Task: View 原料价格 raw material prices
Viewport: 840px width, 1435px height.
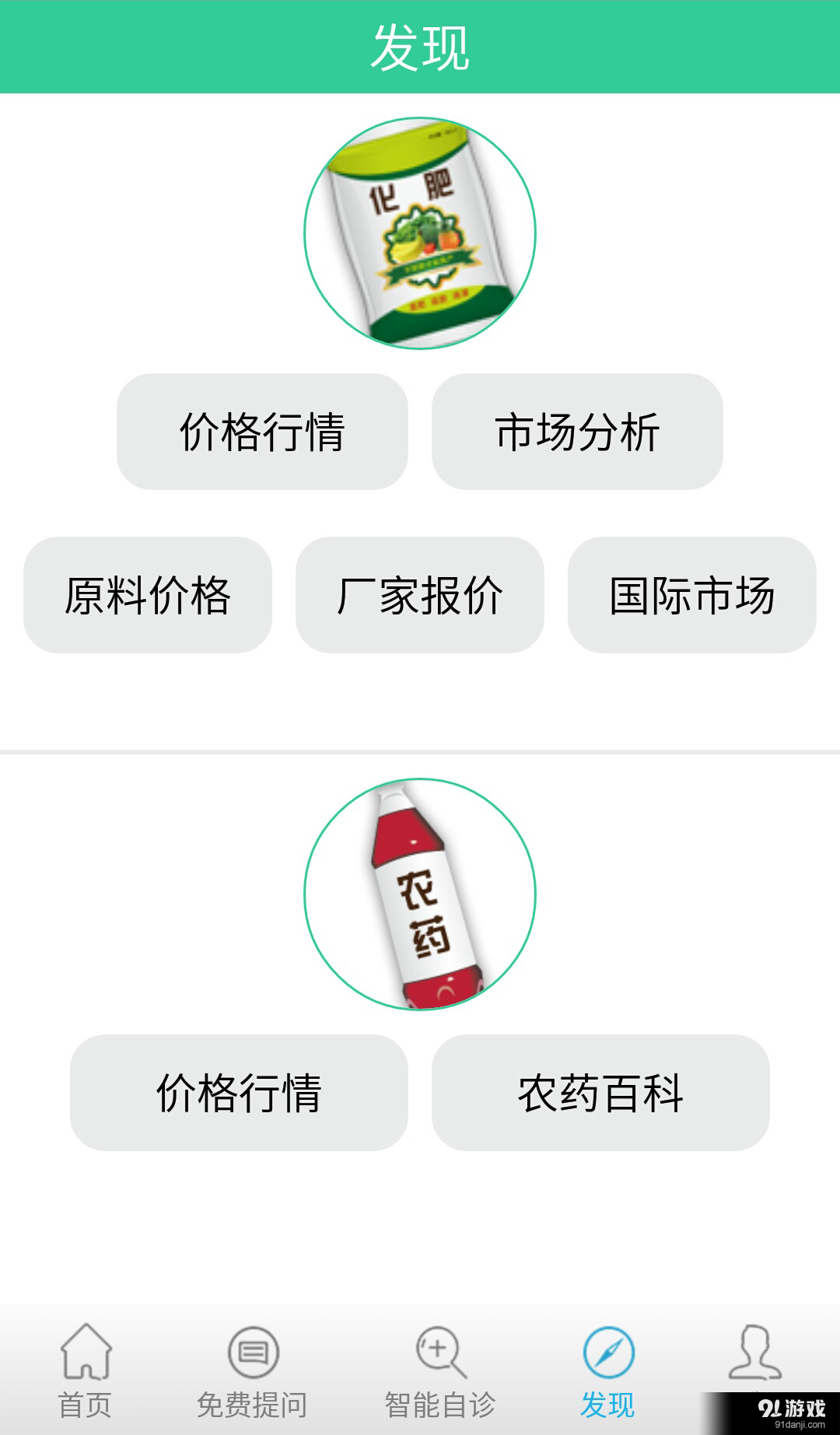Action: click(149, 594)
